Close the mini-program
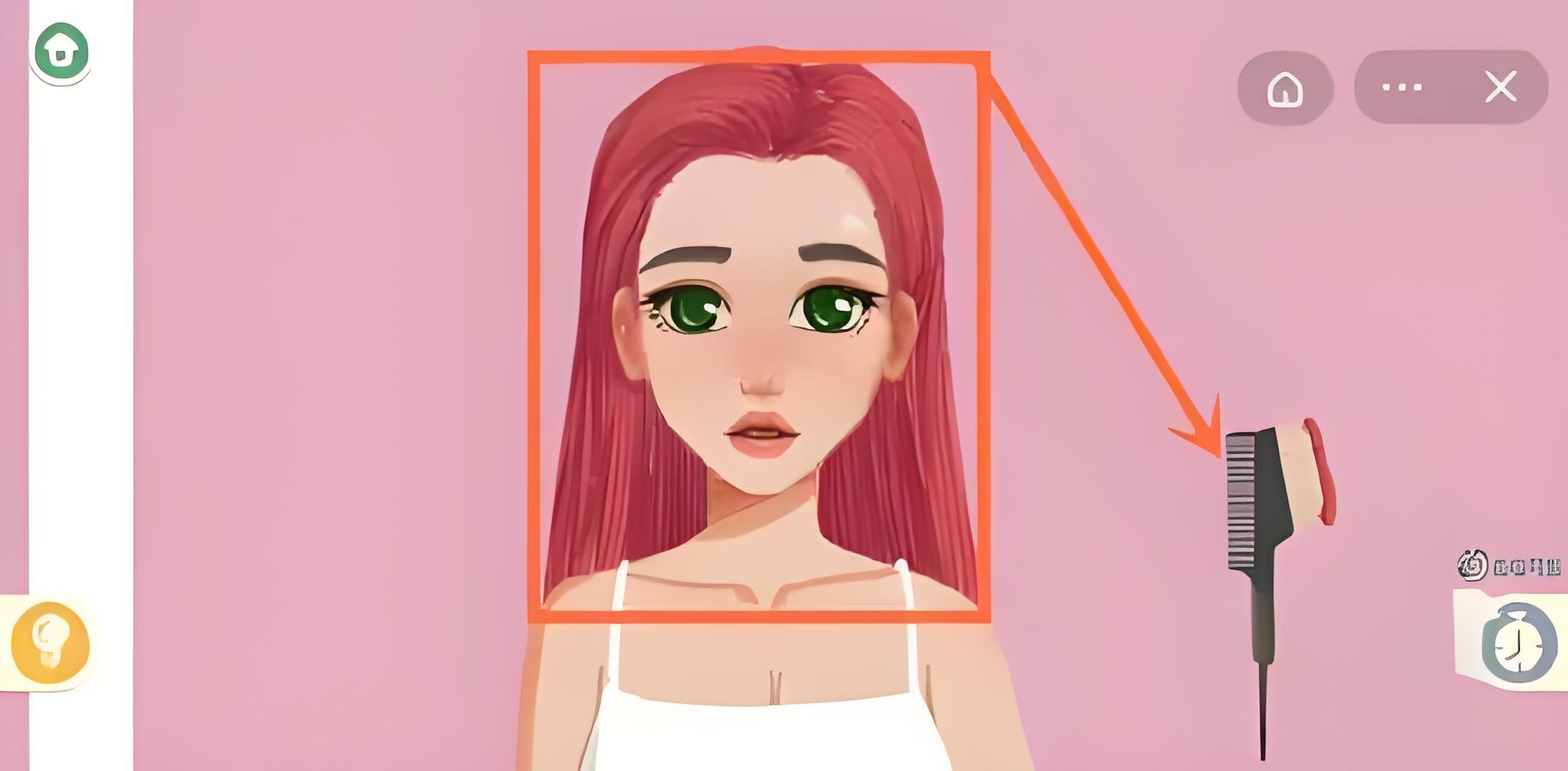This screenshot has width=1568, height=771. 1501,87
